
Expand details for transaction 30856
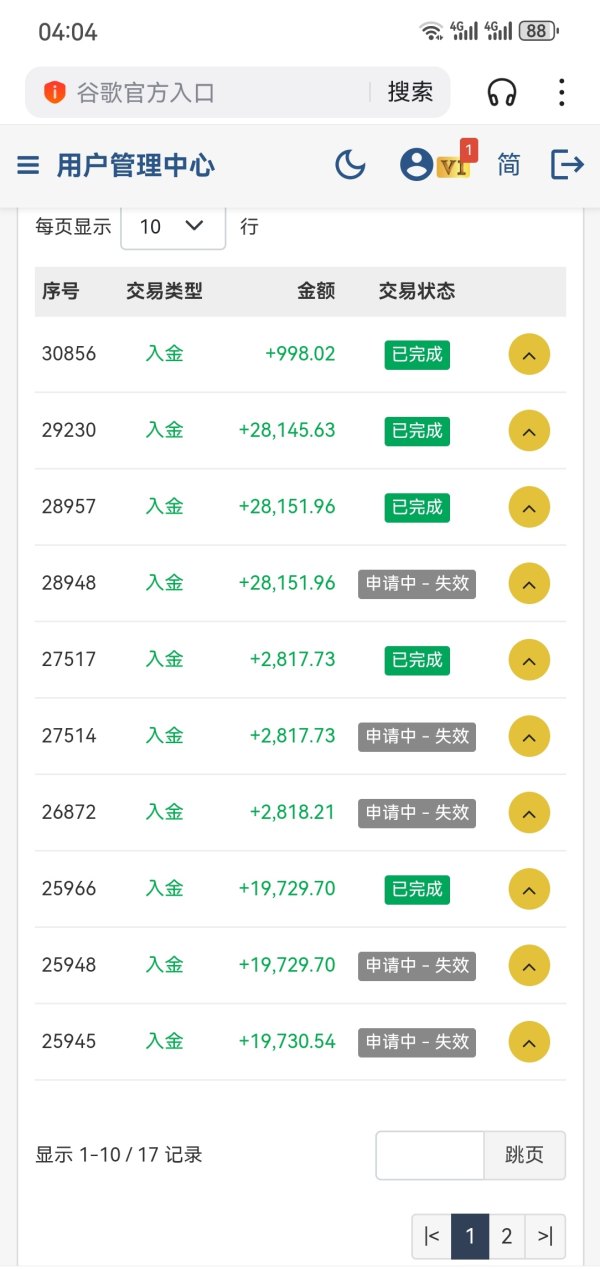pyautogui.click(x=529, y=354)
